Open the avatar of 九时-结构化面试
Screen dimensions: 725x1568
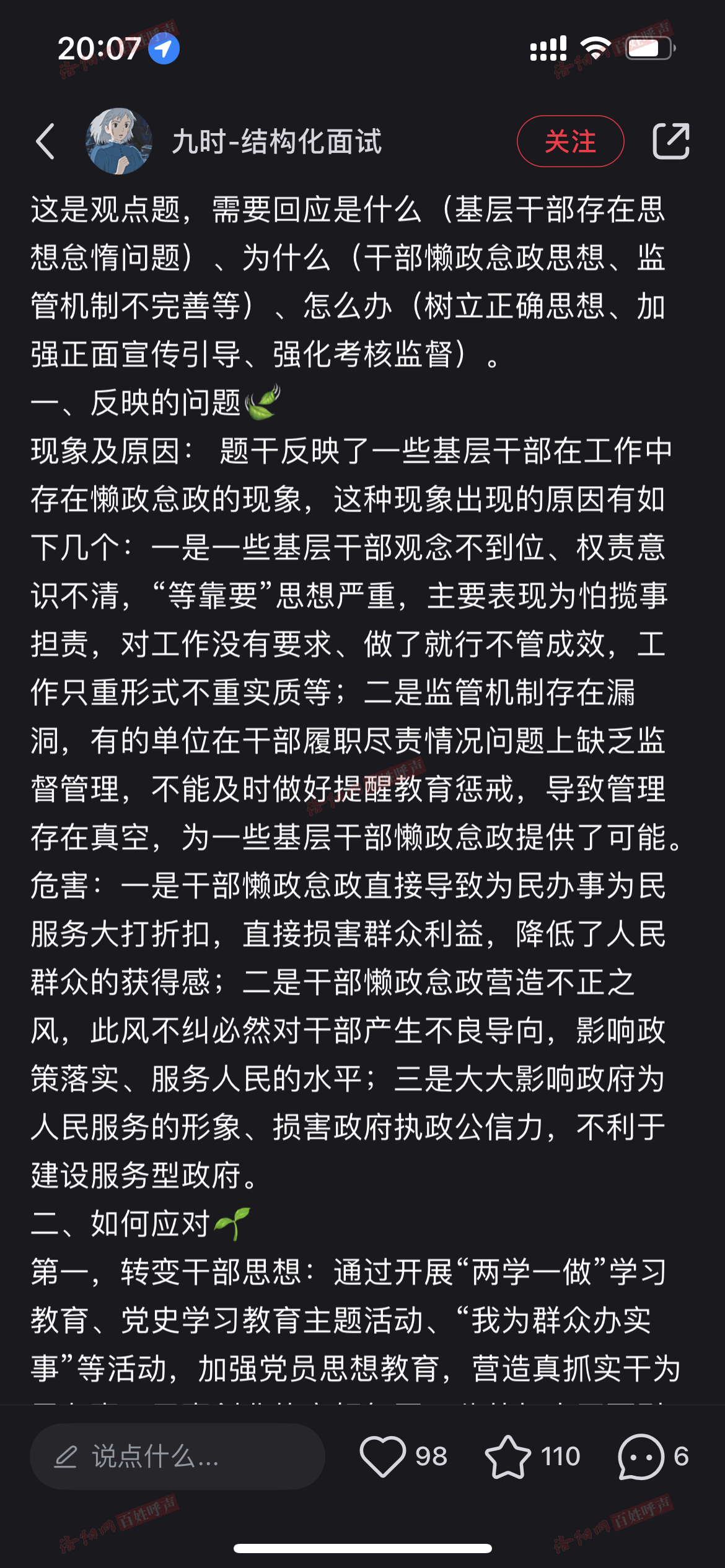119,141
